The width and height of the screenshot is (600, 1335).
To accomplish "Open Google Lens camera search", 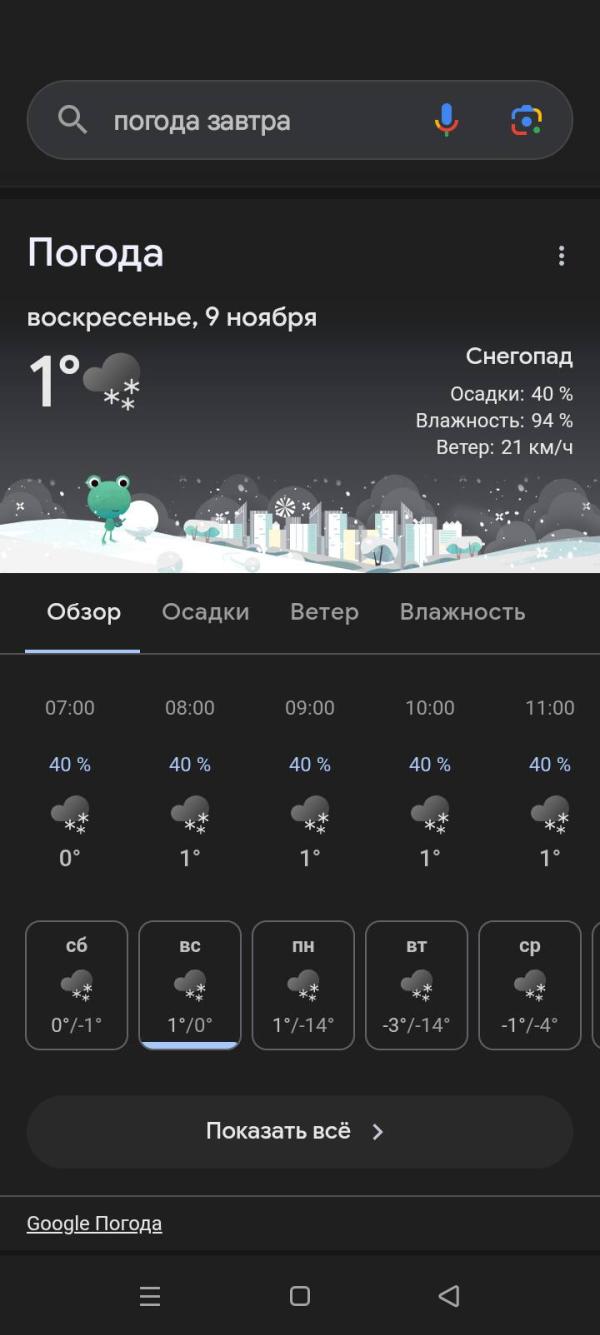I will pos(526,121).
